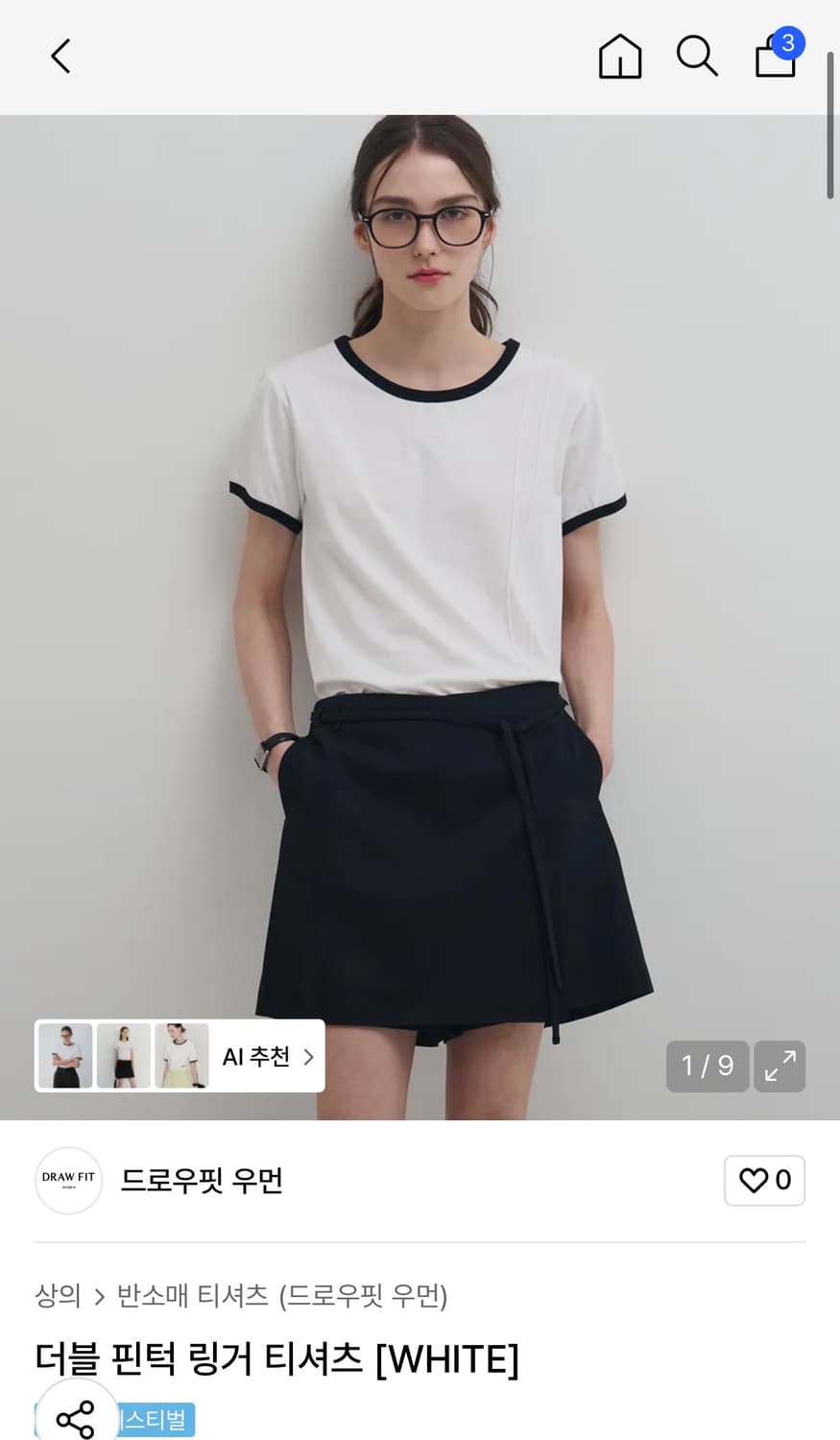Image resolution: width=840 pixels, height=1440 pixels.
Task: Tap the house icon at the top
Action: tap(620, 56)
